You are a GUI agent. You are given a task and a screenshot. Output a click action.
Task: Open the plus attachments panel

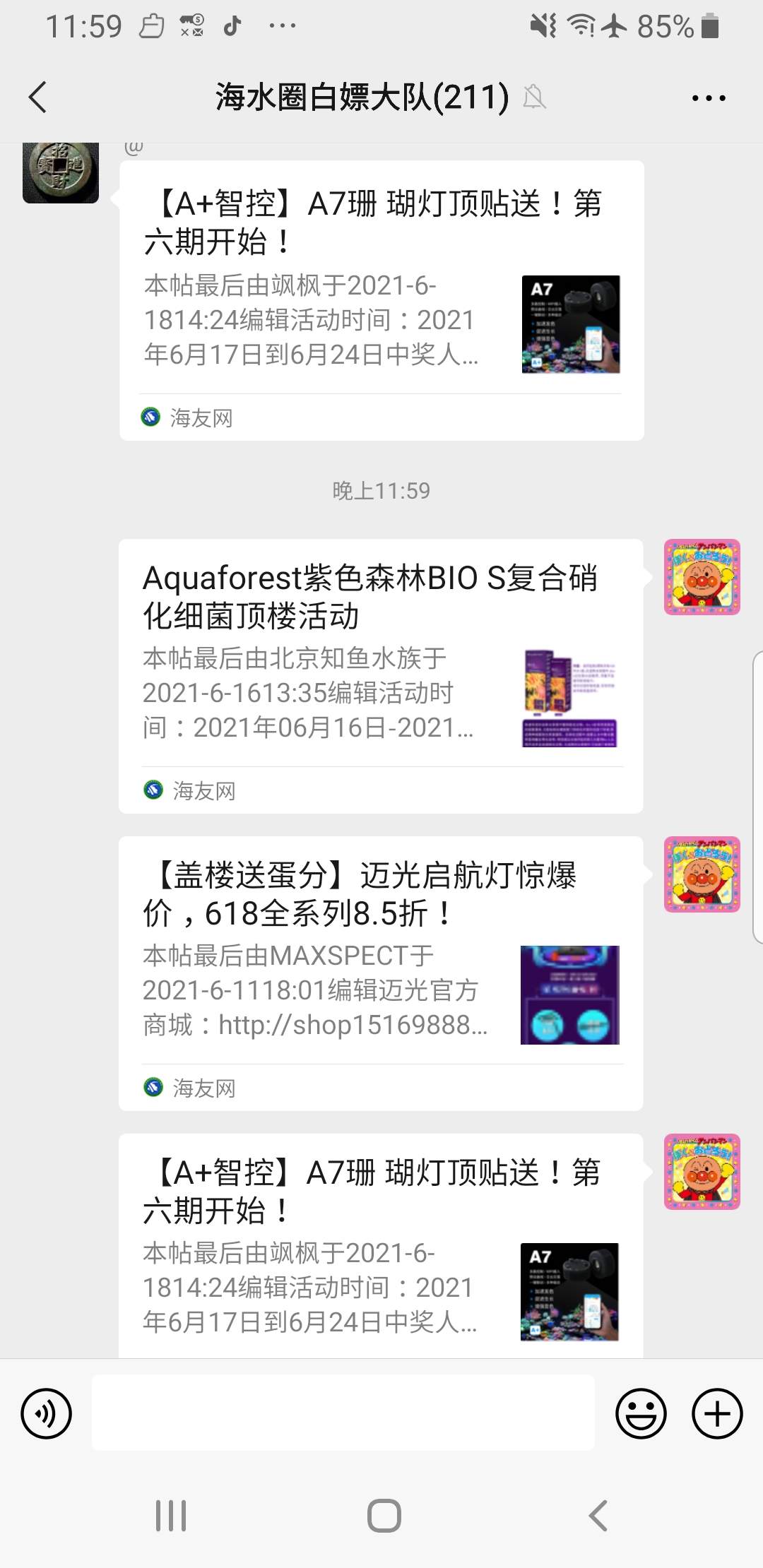point(717,1414)
